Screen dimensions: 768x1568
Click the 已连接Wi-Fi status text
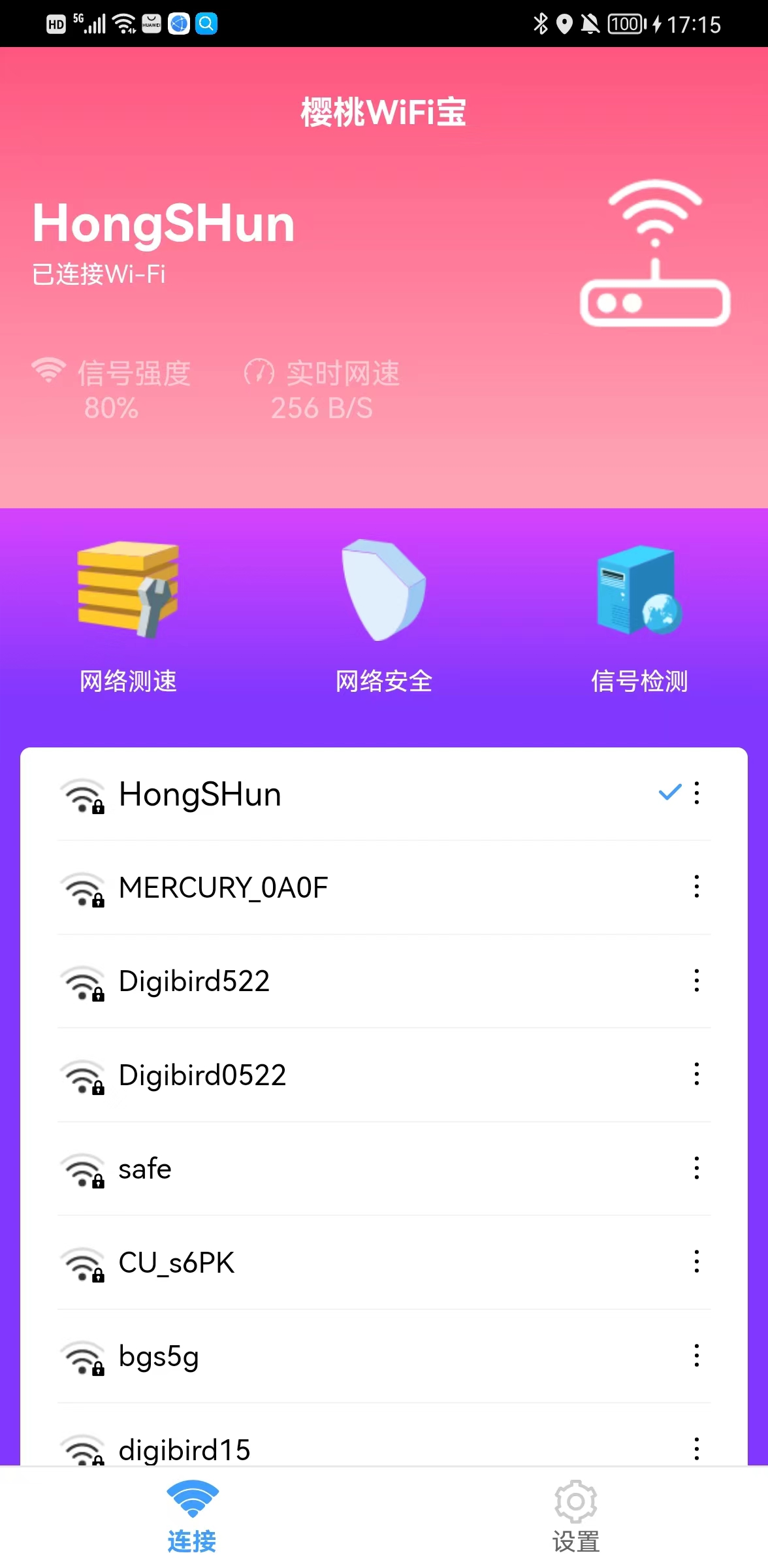[99, 274]
